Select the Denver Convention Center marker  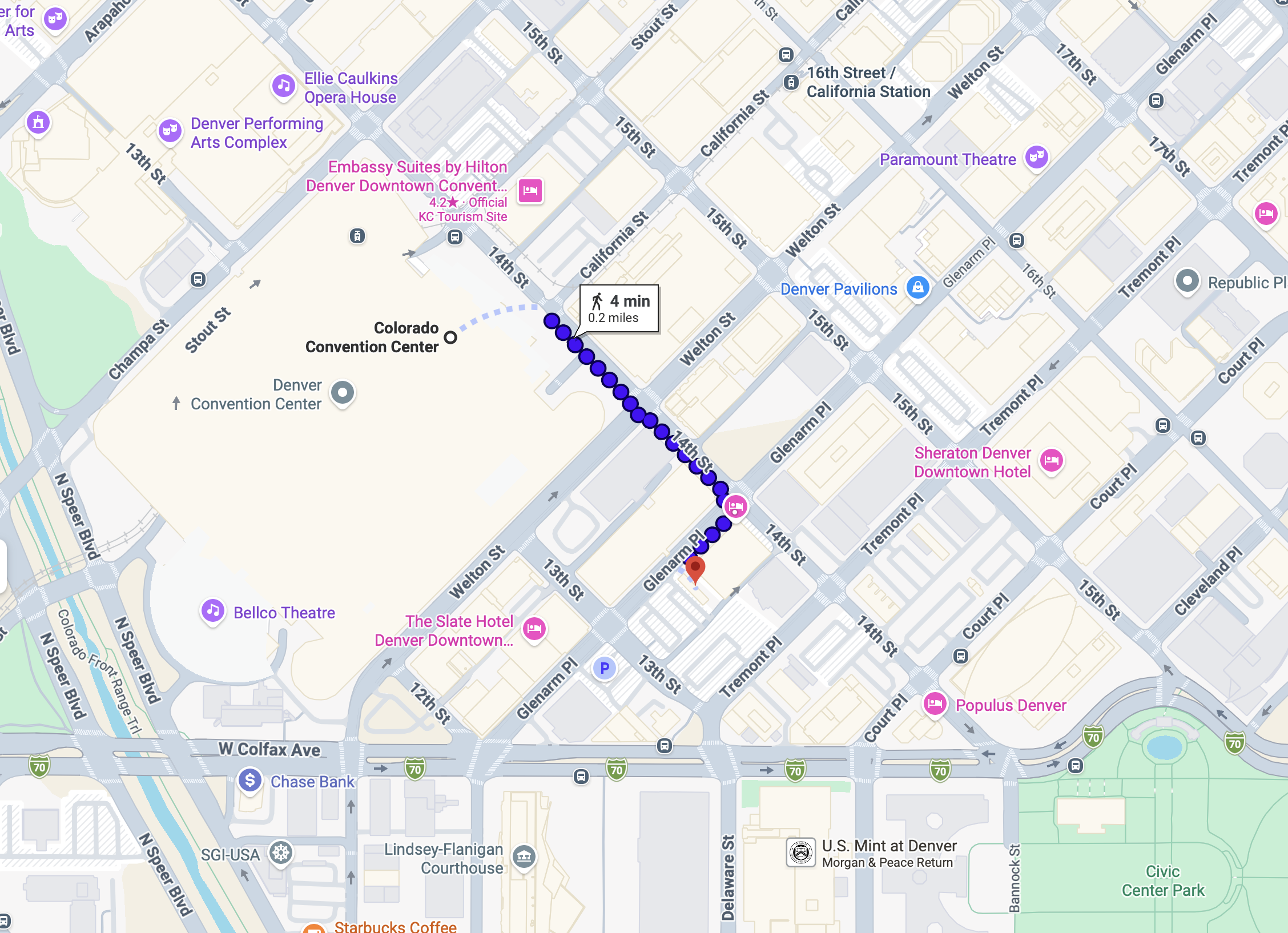click(x=343, y=393)
